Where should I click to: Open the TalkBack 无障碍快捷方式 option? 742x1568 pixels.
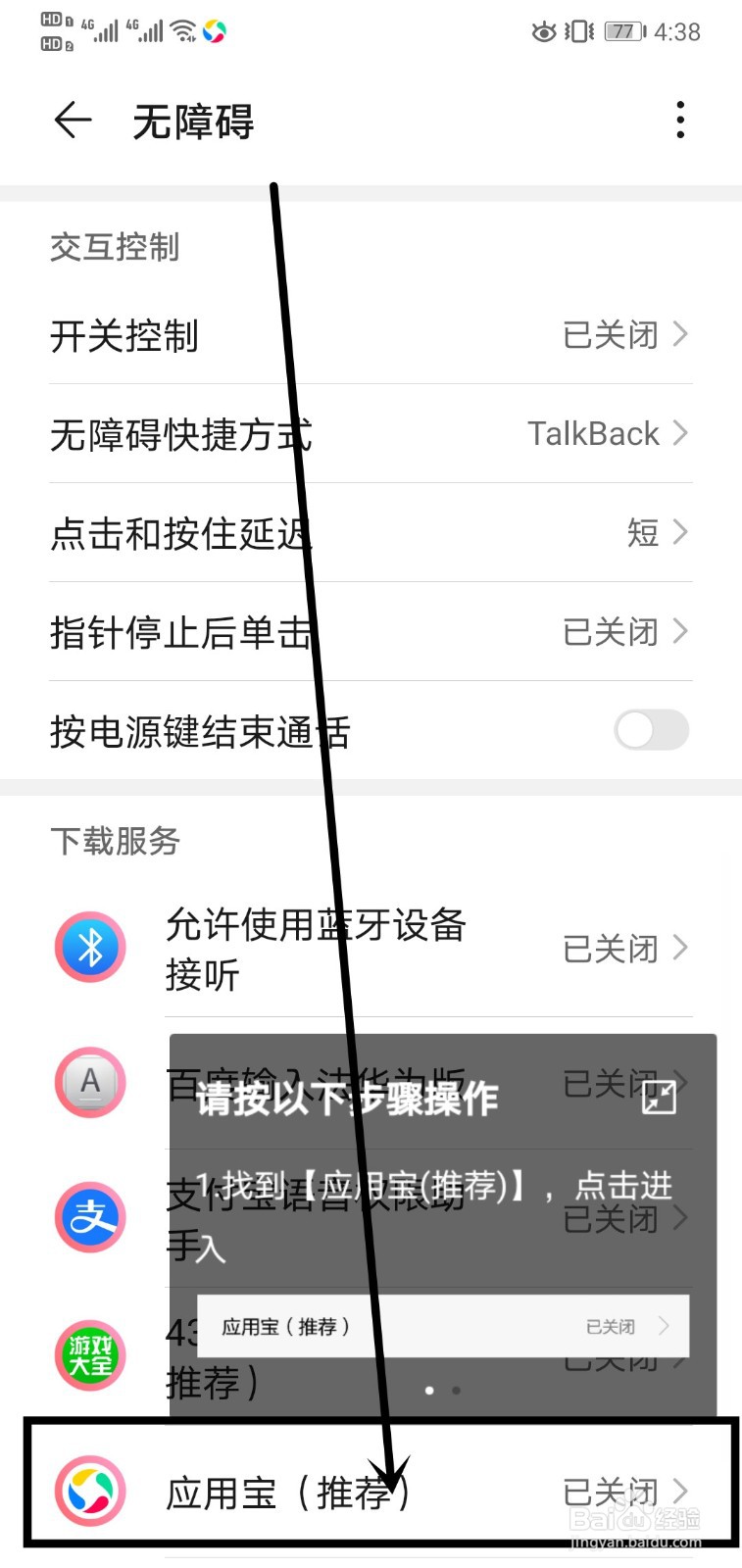coord(680,434)
